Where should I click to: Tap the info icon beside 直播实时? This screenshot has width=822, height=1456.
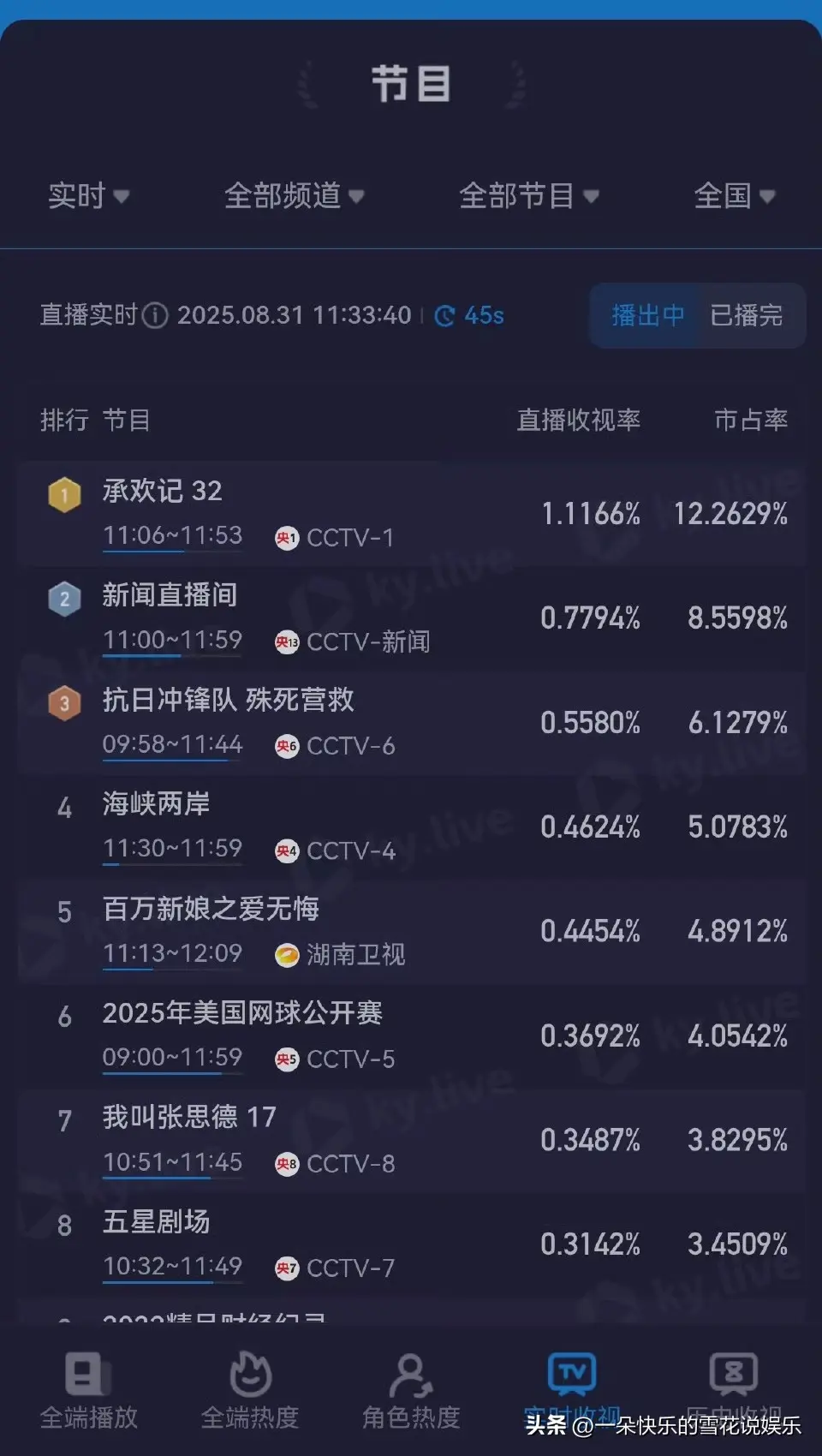pyautogui.click(x=155, y=316)
